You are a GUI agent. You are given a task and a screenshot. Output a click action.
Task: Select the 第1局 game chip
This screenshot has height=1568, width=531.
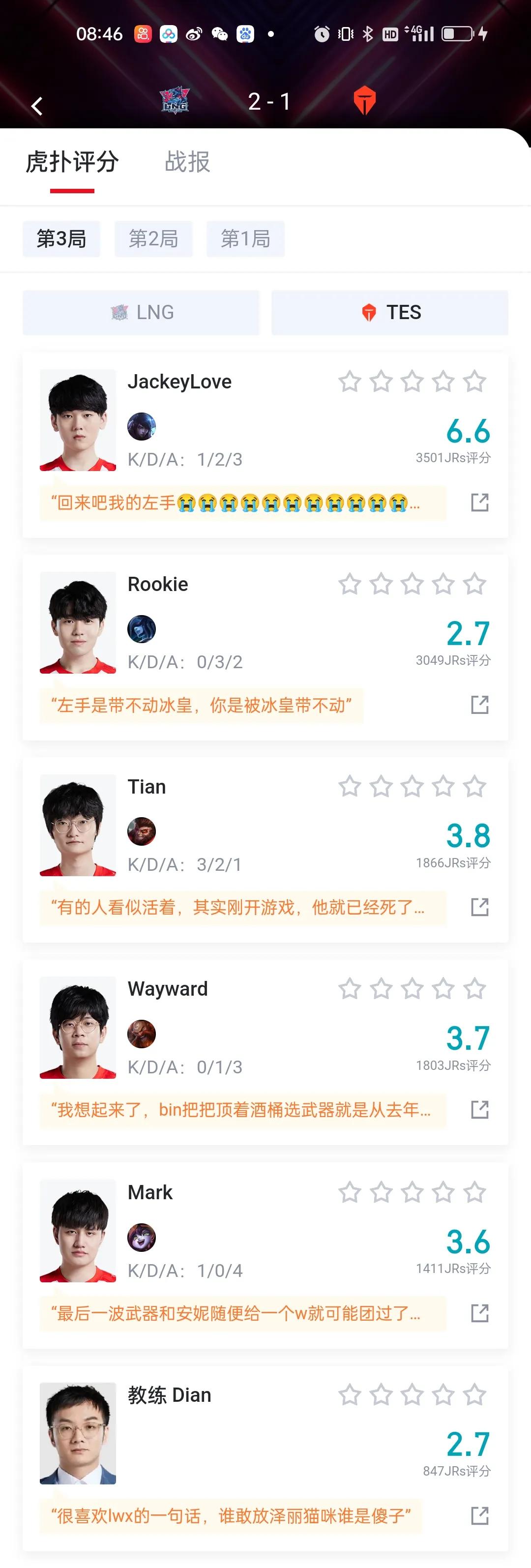245,238
